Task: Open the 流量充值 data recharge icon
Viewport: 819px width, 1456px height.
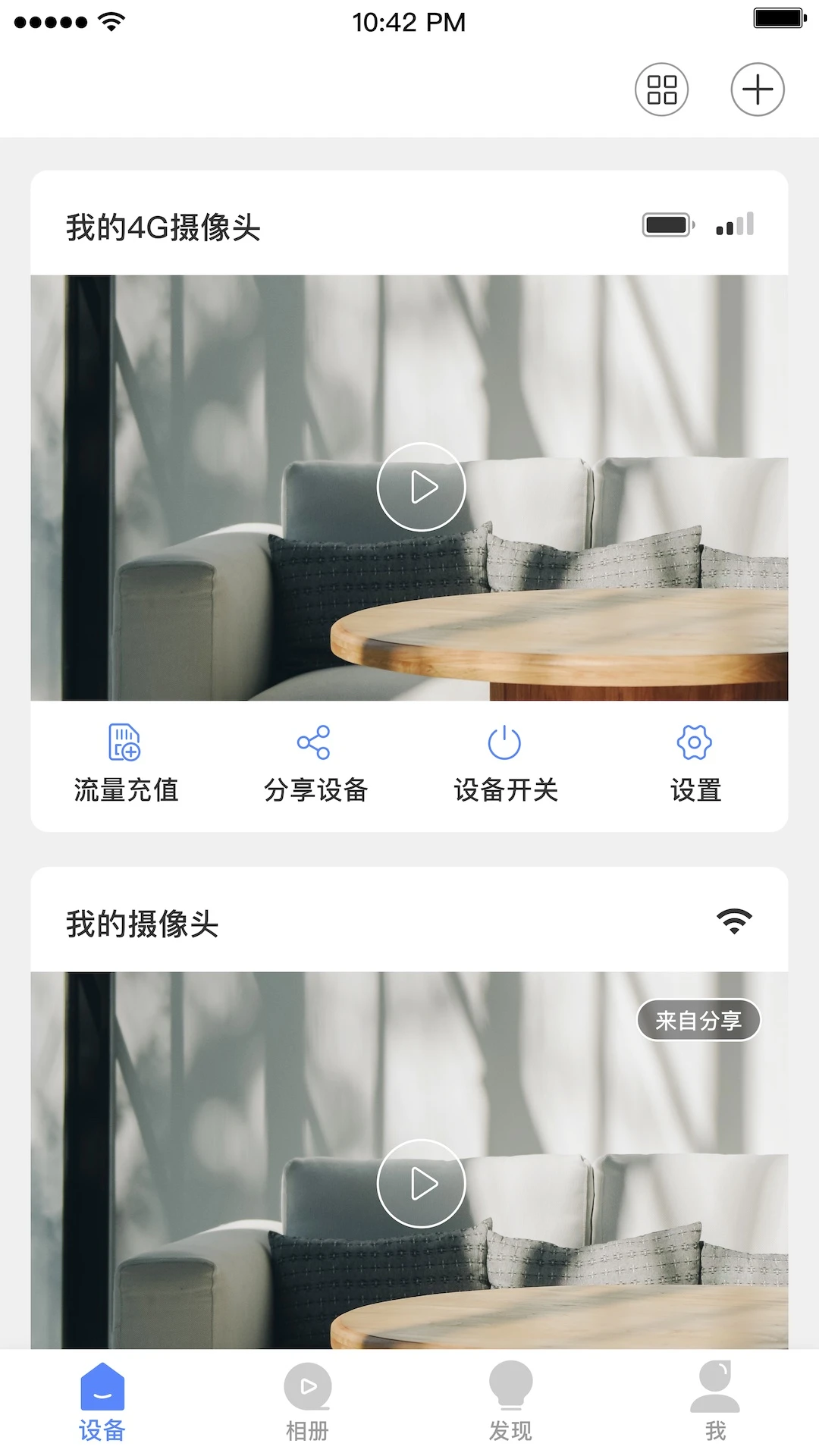Action: pos(124,743)
